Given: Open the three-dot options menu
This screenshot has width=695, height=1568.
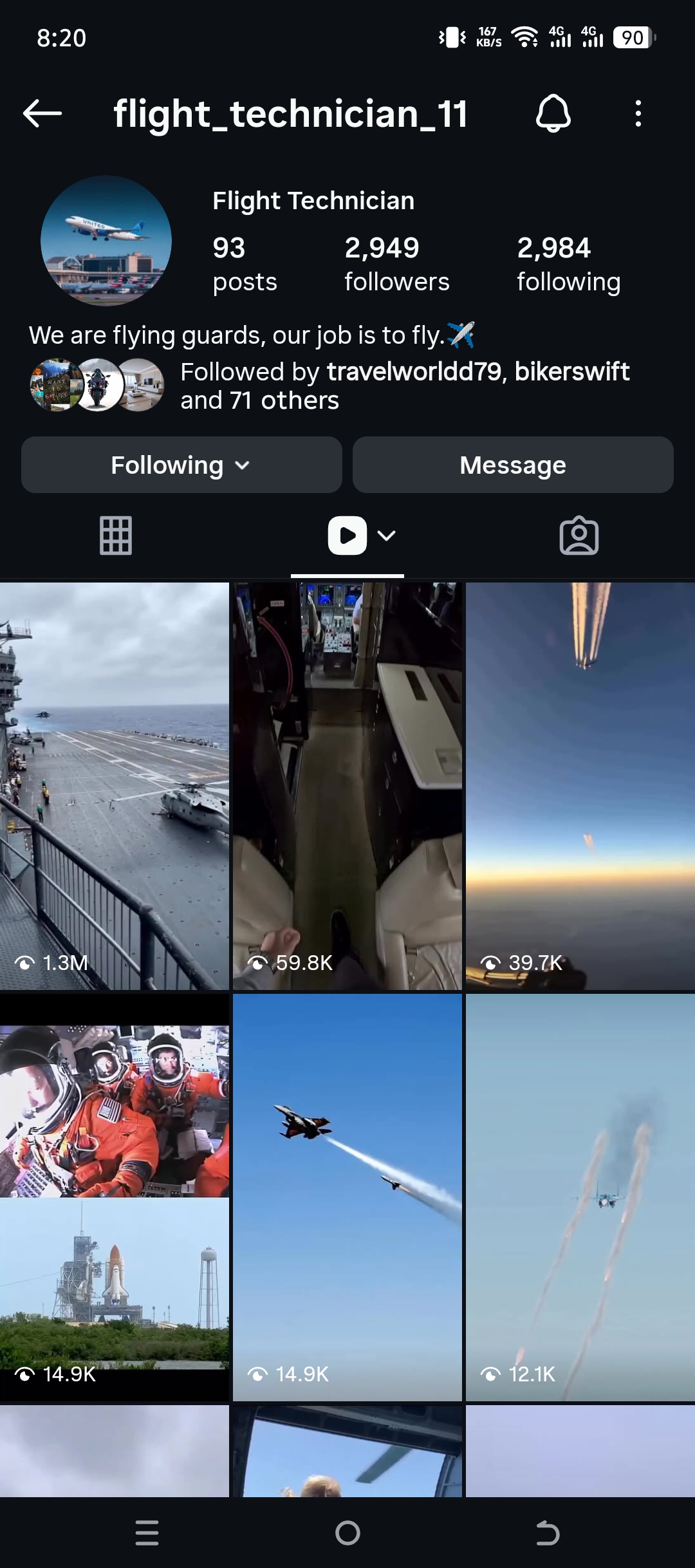Looking at the screenshot, I should 636,114.
